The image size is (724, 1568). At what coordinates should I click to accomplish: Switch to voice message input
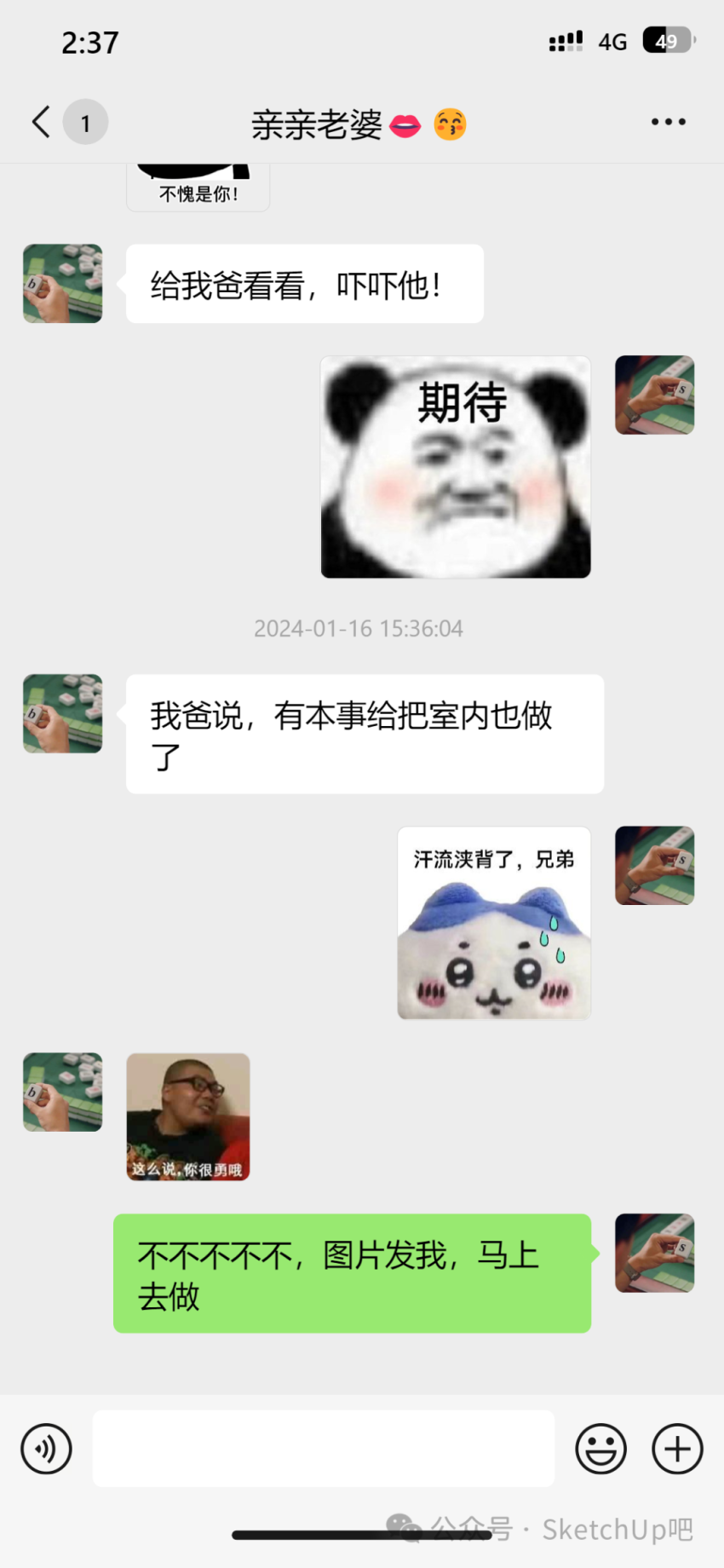46,1449
